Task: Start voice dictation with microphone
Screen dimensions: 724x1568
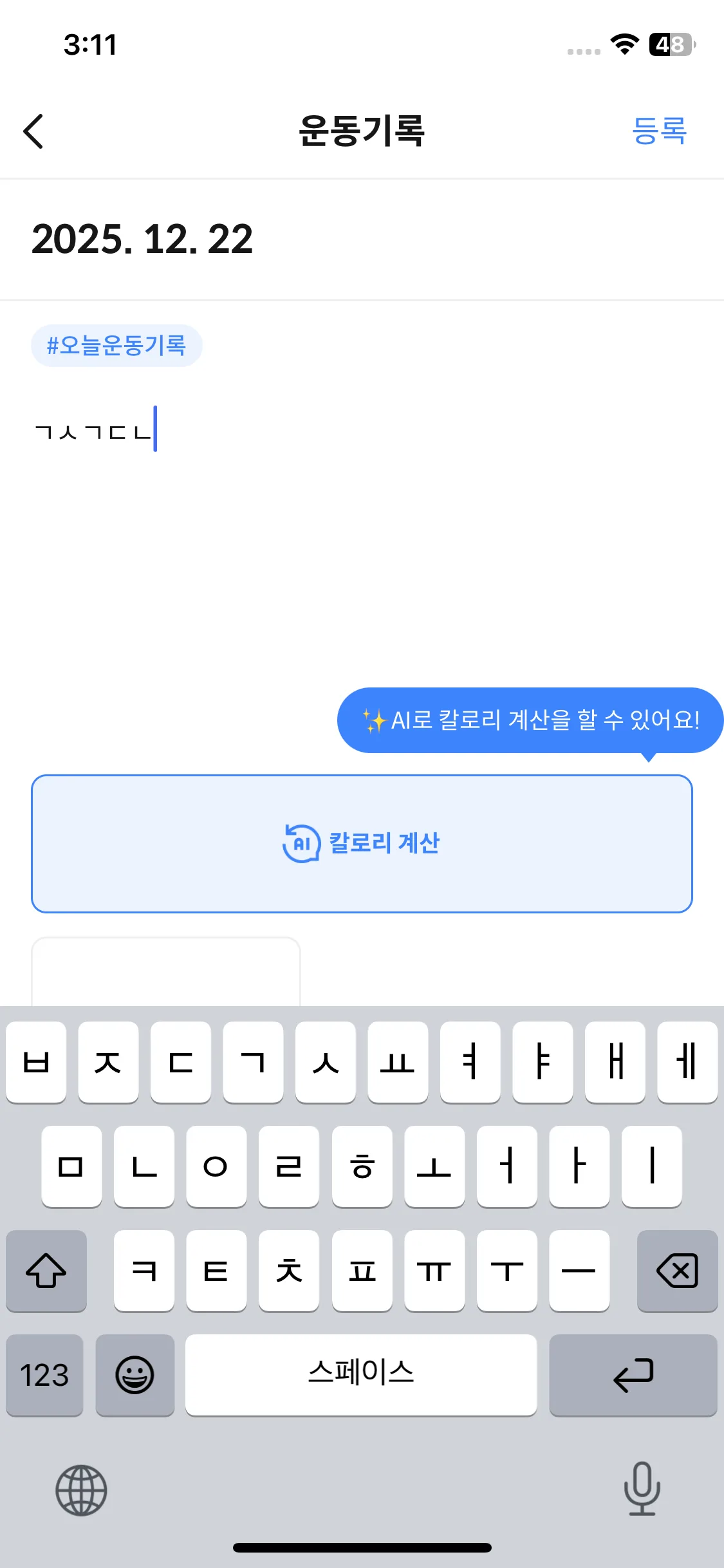Action: (x=642, y=1488)
